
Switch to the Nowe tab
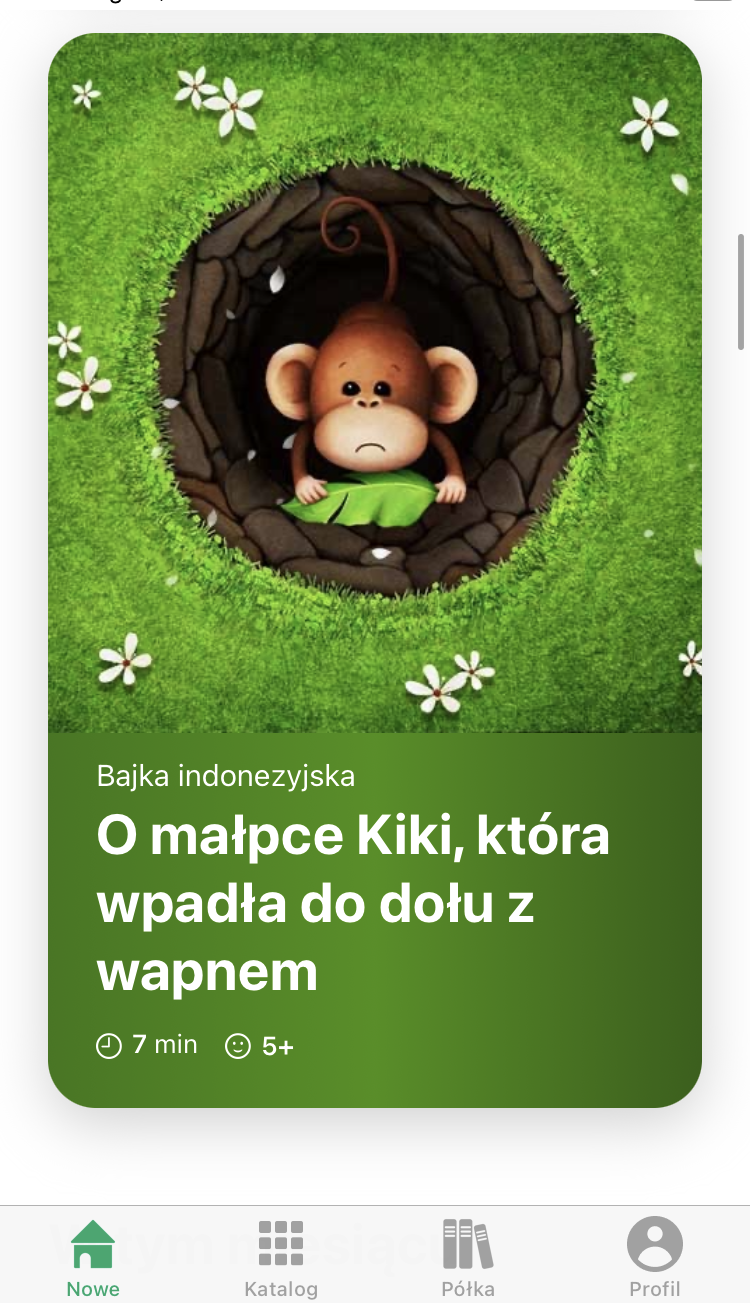click(93, 1258)
